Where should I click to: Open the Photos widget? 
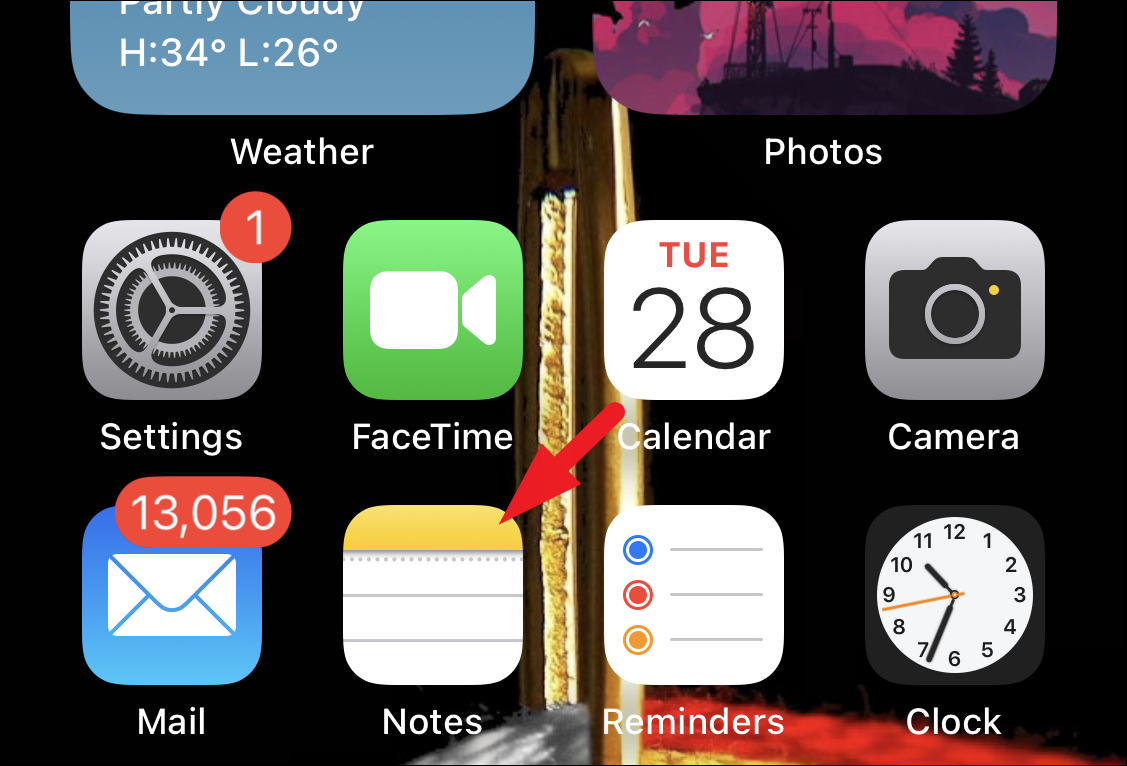pyautogui.click(x=823, y=50)
